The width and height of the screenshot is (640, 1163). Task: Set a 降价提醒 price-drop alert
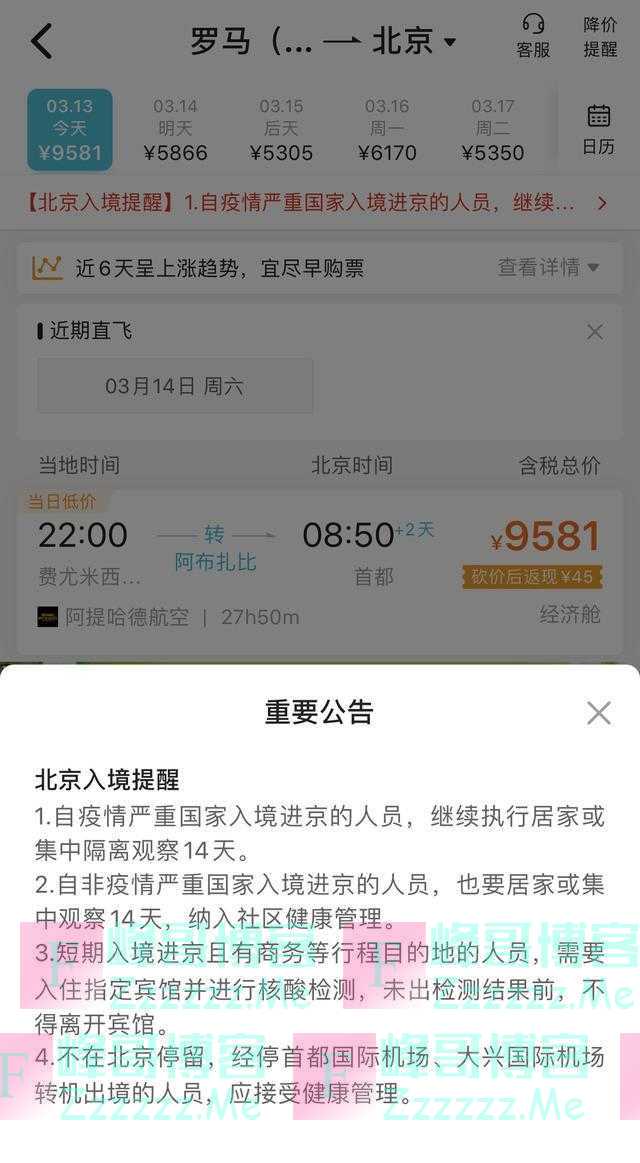600,37
